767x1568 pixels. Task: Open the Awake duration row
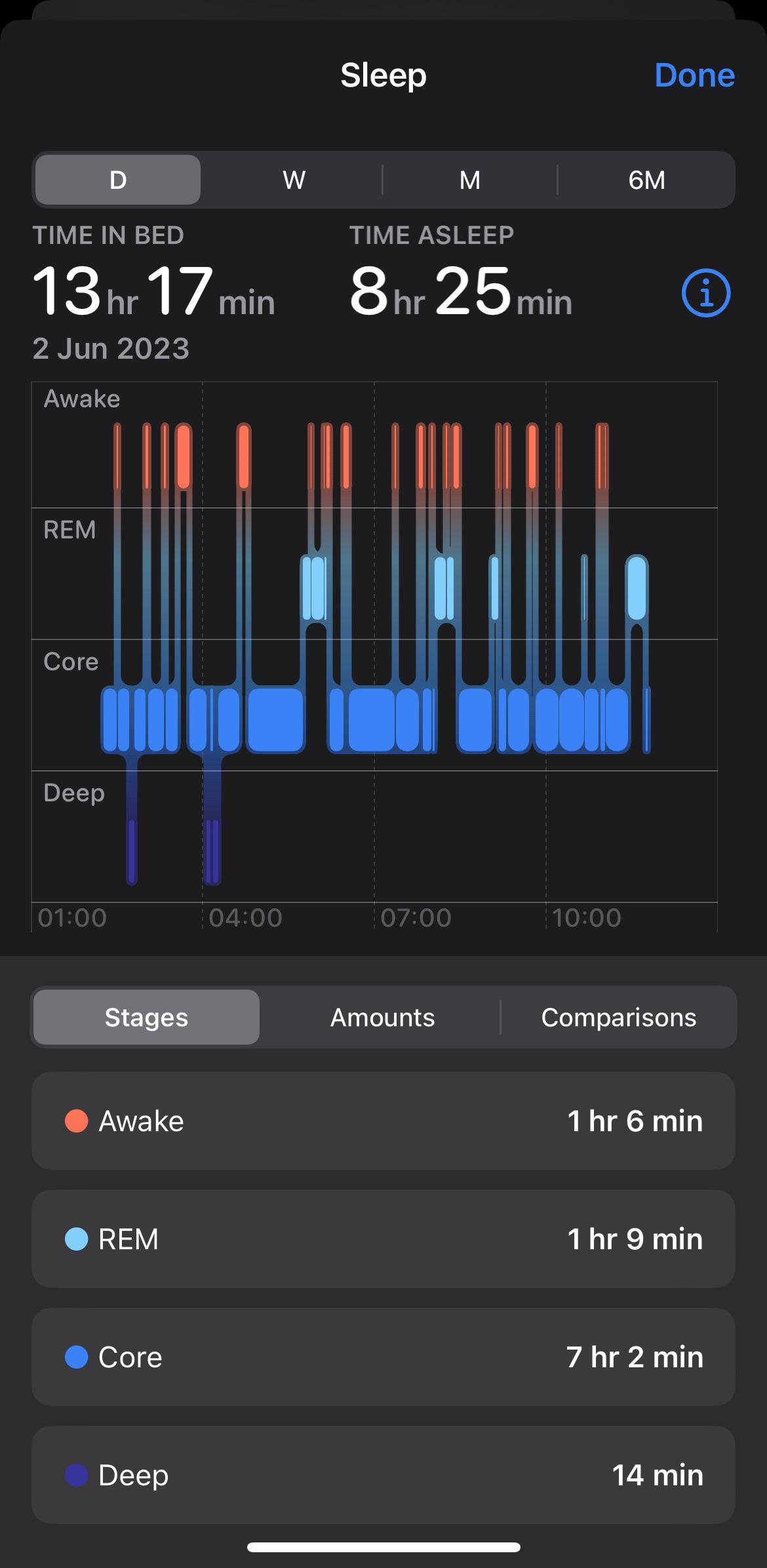point(383,1121)
